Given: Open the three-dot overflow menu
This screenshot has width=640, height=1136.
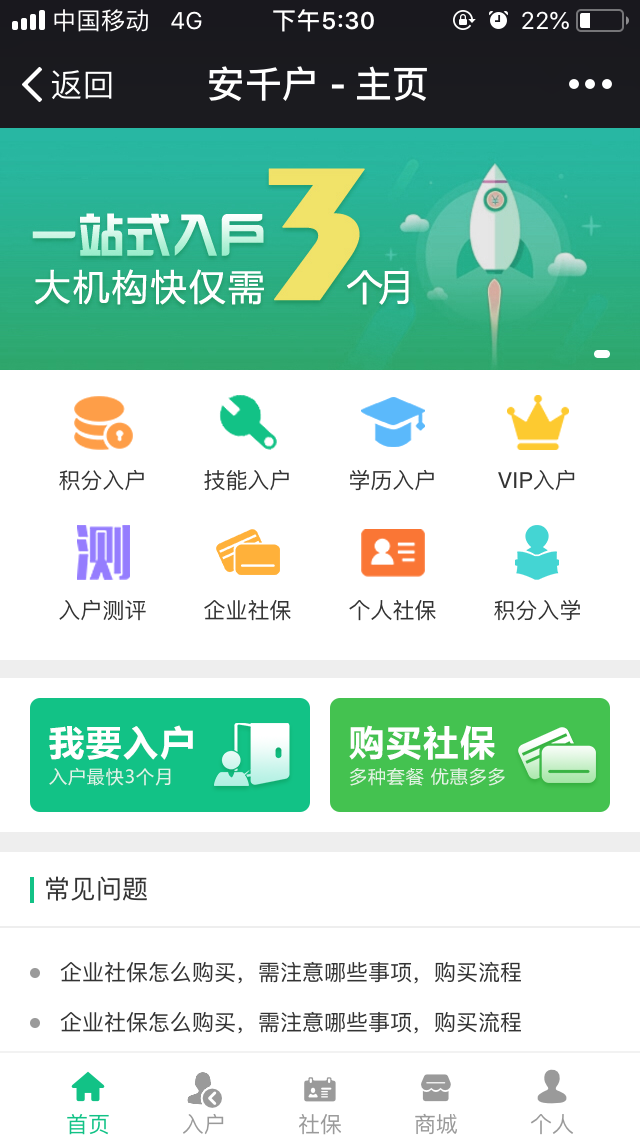Looking at the screenshot, I should pyautogui.click(x=590, y=85).
